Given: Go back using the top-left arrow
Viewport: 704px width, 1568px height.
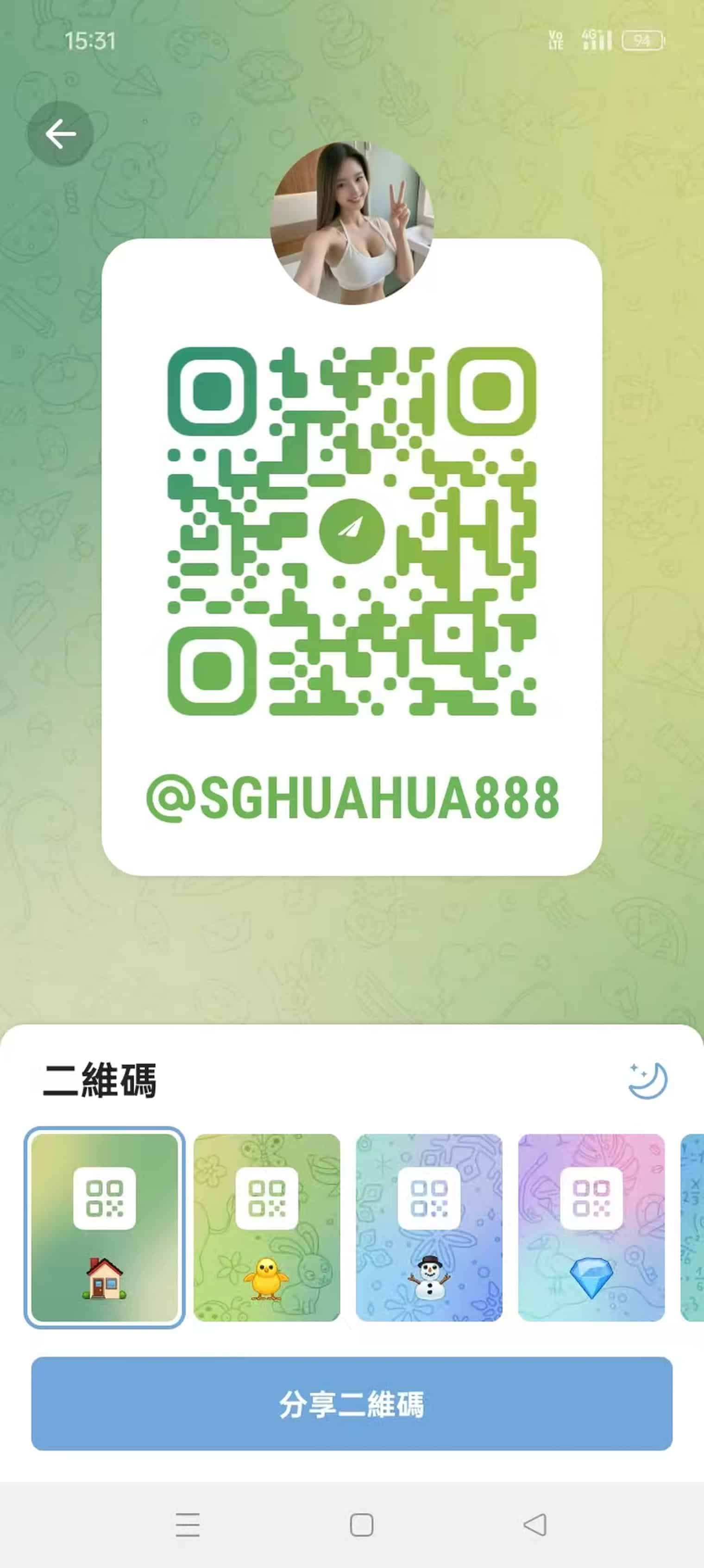Looking at the screenshot, I should click(x=60, y=134).
